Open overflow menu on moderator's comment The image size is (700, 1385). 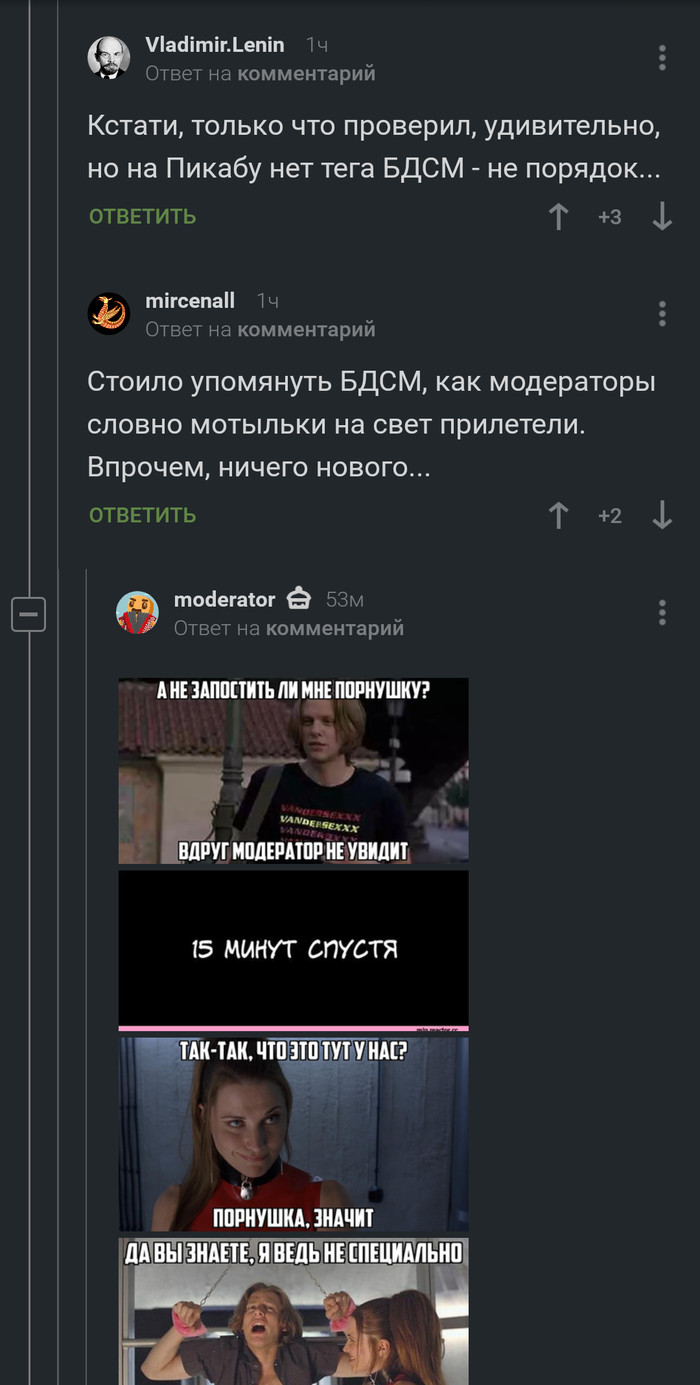pos(662,613)
